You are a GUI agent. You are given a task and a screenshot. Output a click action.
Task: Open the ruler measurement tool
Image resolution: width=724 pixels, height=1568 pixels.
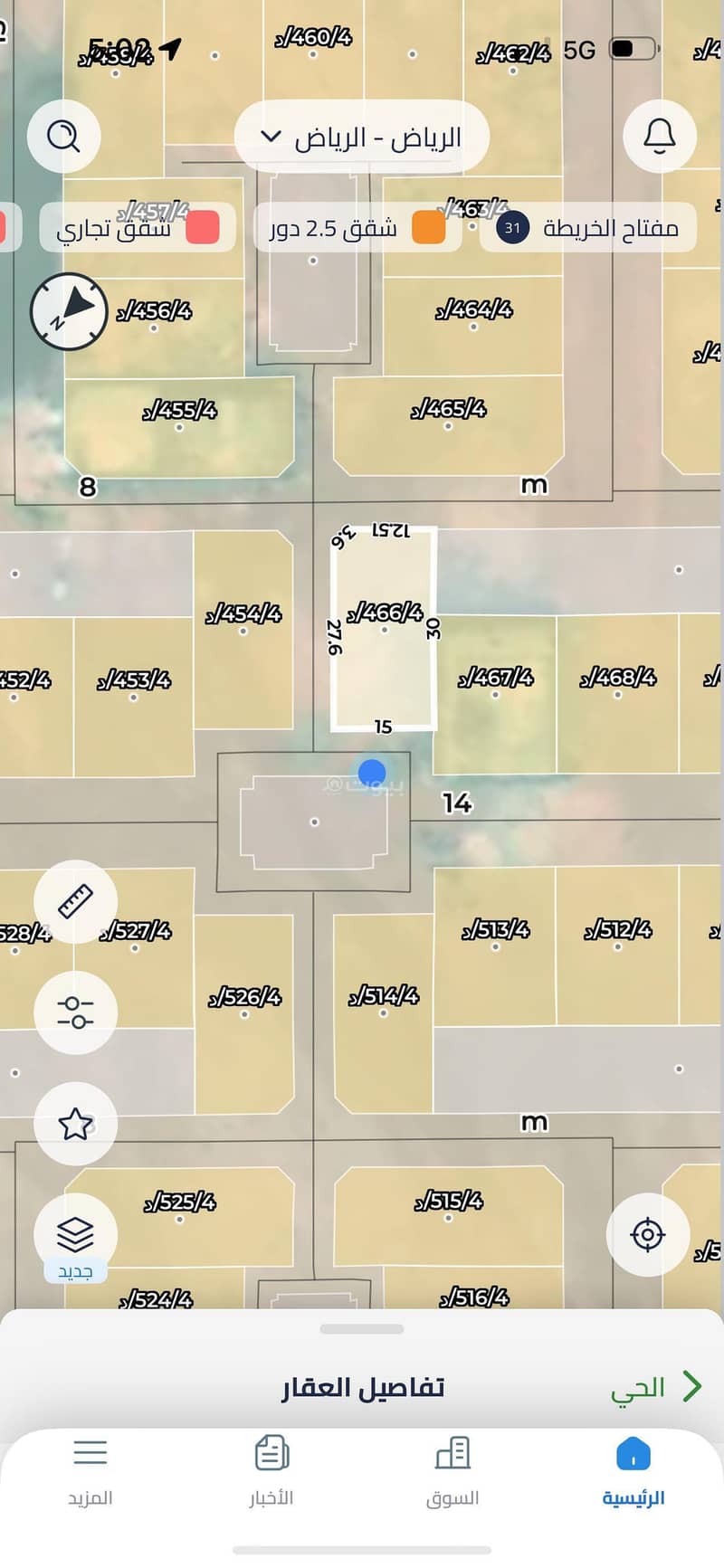(75, 901)
